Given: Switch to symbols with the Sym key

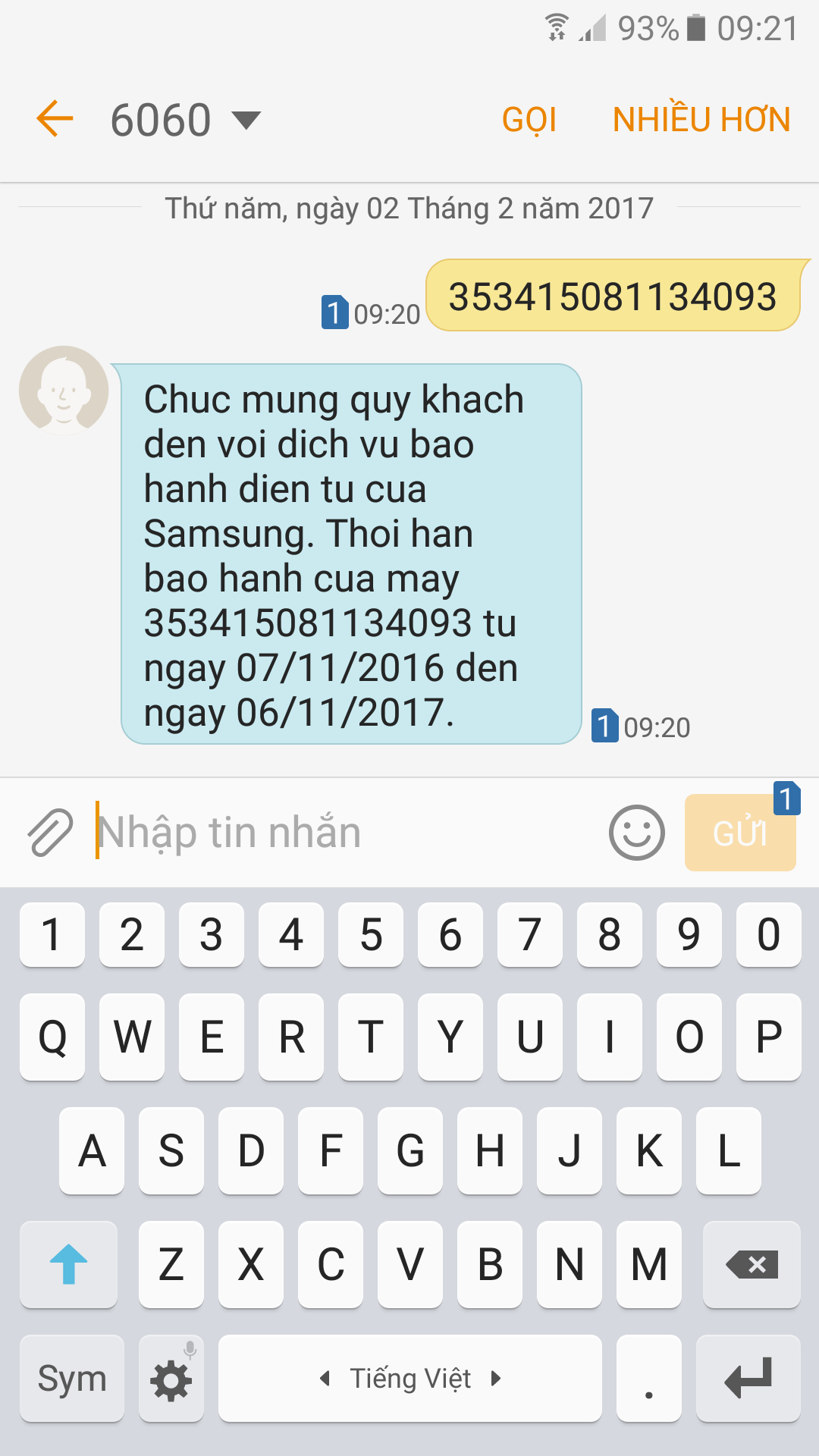Looking at the screenshot, I should coord(72,1379).
